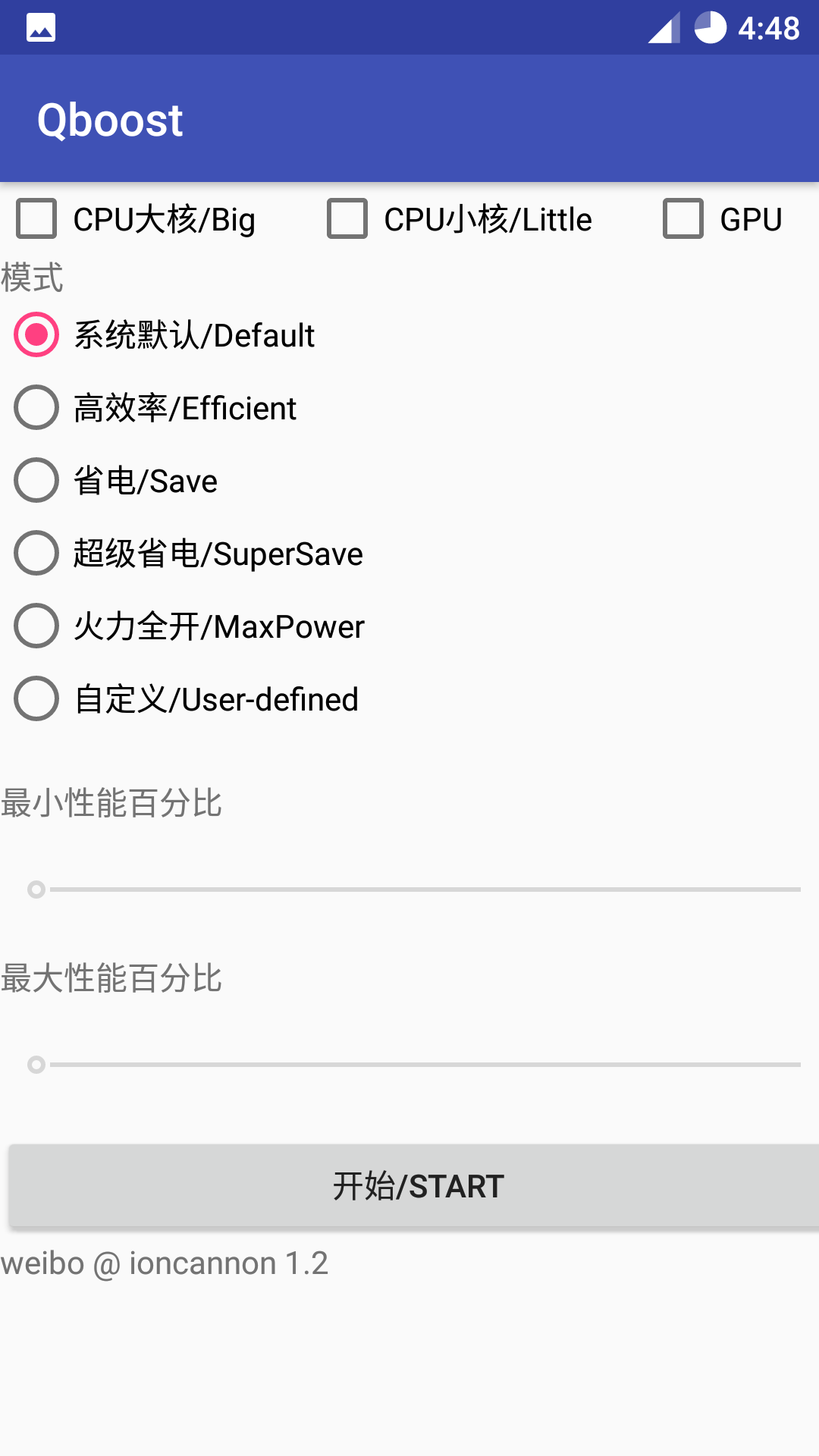The height and width of the screenshot is (1456, 819).
Task: Switch to 超级省电/SuperSave mode
Action: click(x=36, y=553)
